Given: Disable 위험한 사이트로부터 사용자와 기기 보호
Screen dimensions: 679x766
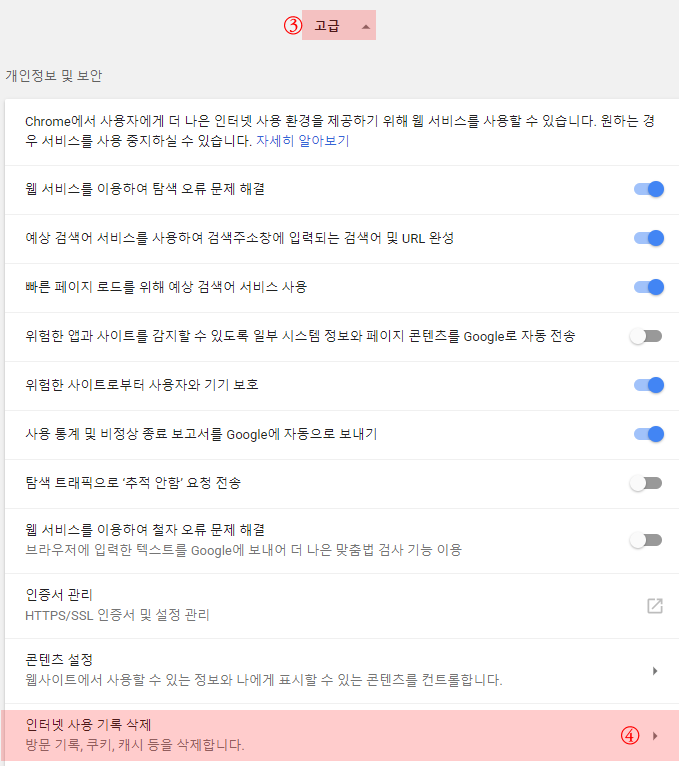Looking at the screenshot, I should click(648, 385).
